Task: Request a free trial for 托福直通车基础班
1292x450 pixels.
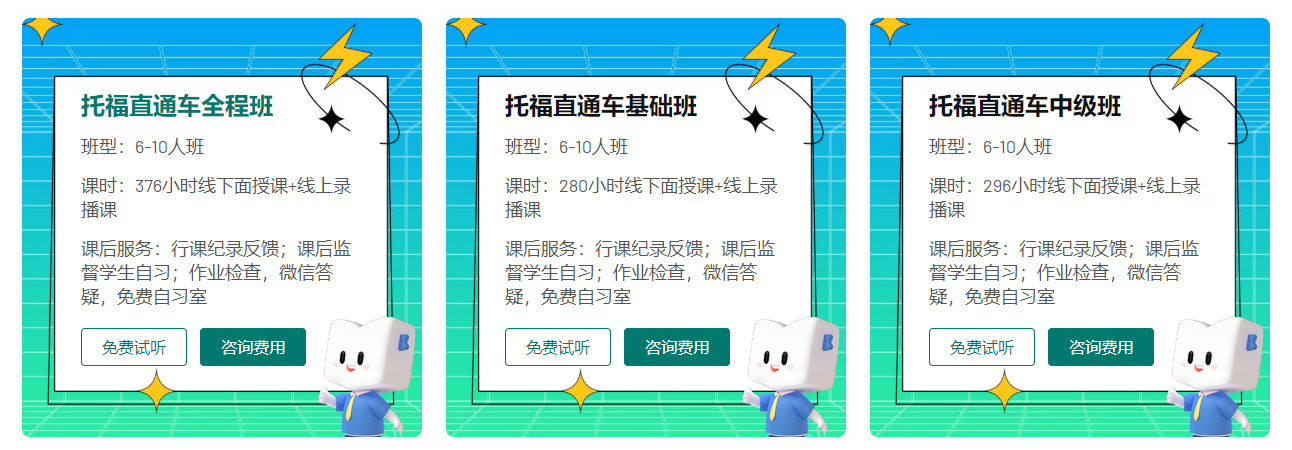Action: pyautogui.click(x=558, y=347)
